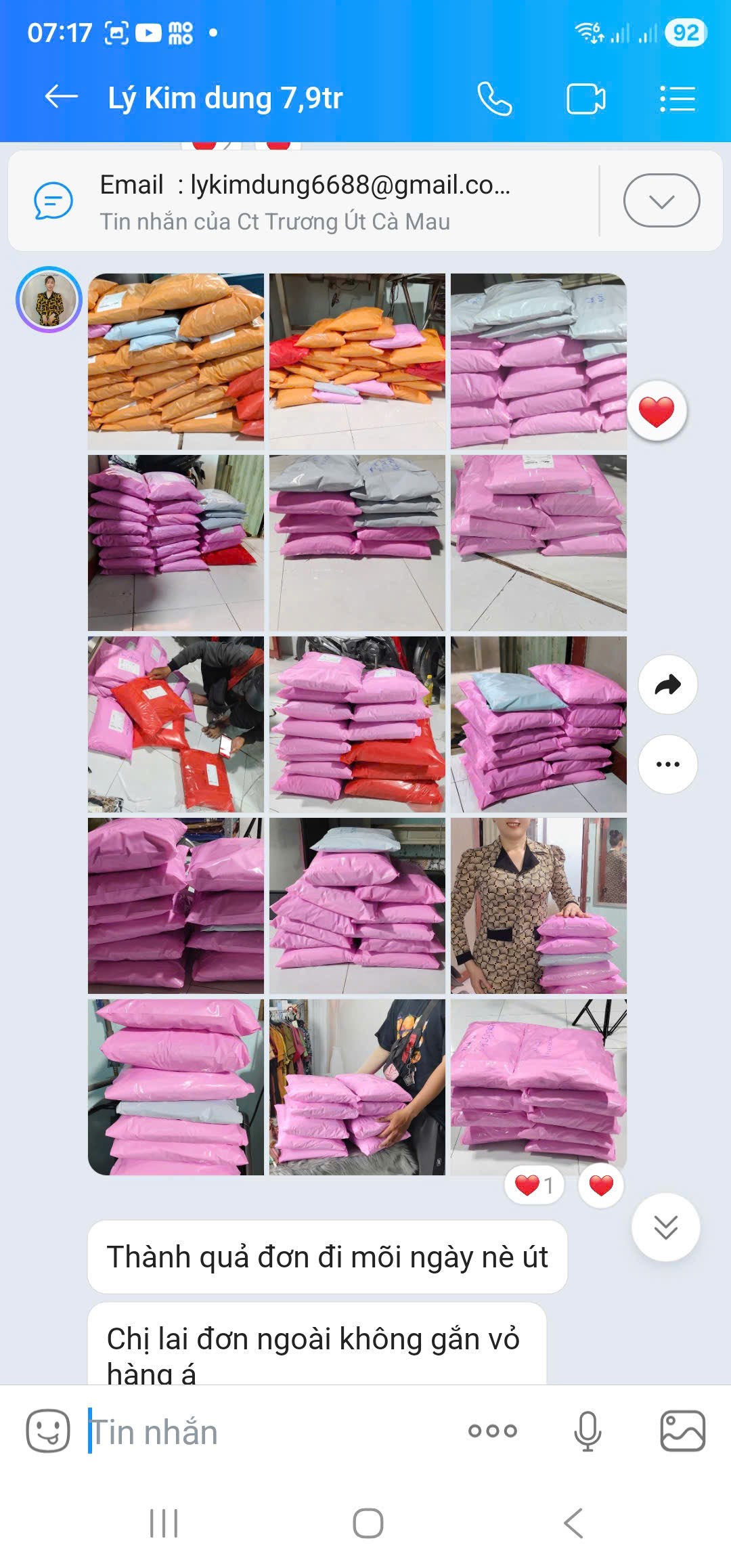Forward the photo album message
This screenshot has width=731, height=1568.
click(x=667, y=684)
